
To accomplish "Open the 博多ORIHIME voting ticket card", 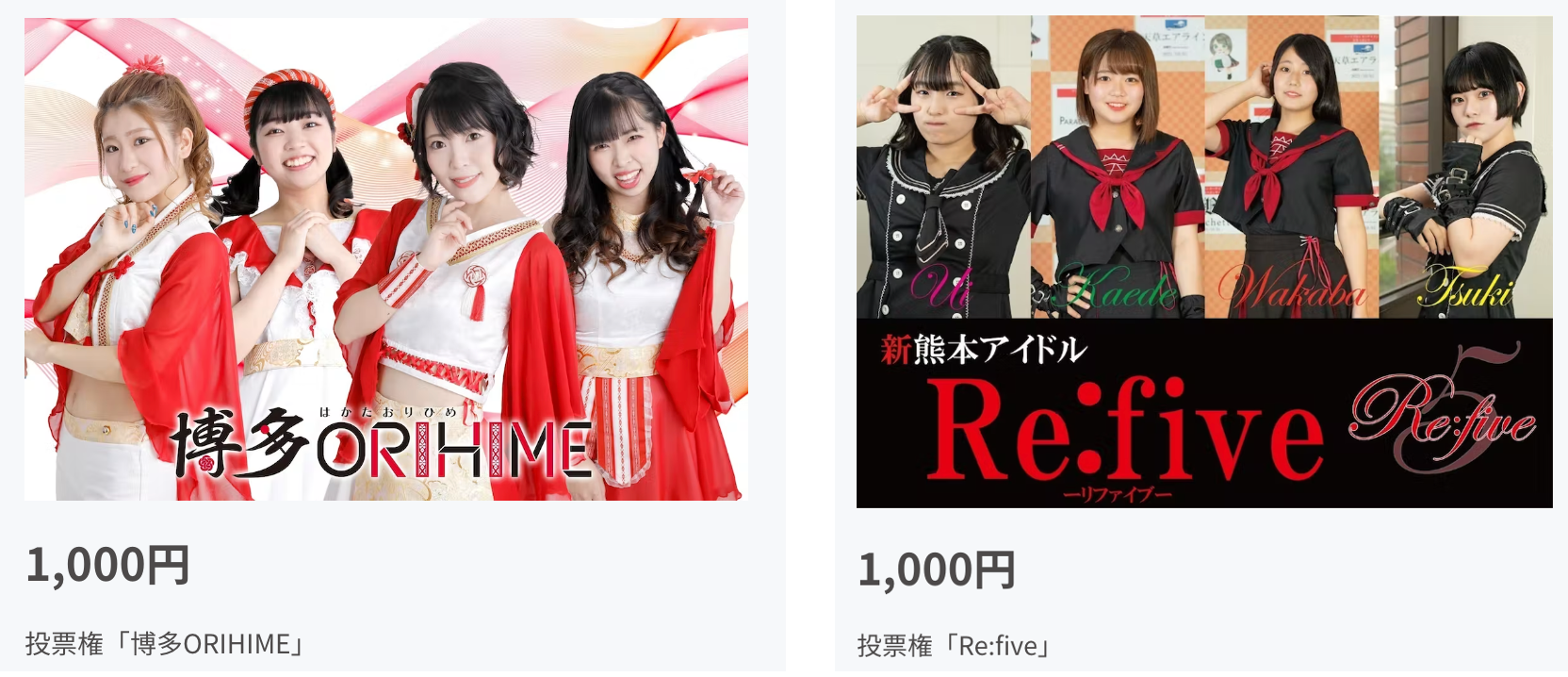I will [386, 259].
